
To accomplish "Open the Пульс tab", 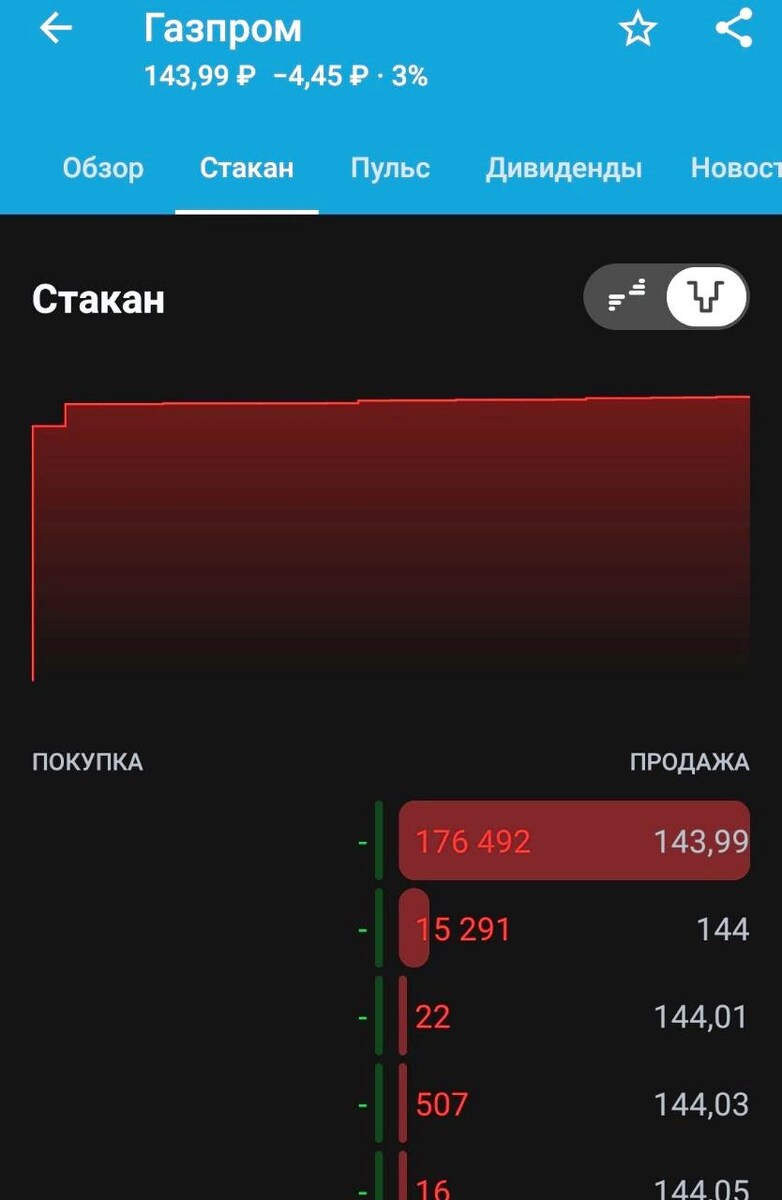I will (x=389, y=168).
